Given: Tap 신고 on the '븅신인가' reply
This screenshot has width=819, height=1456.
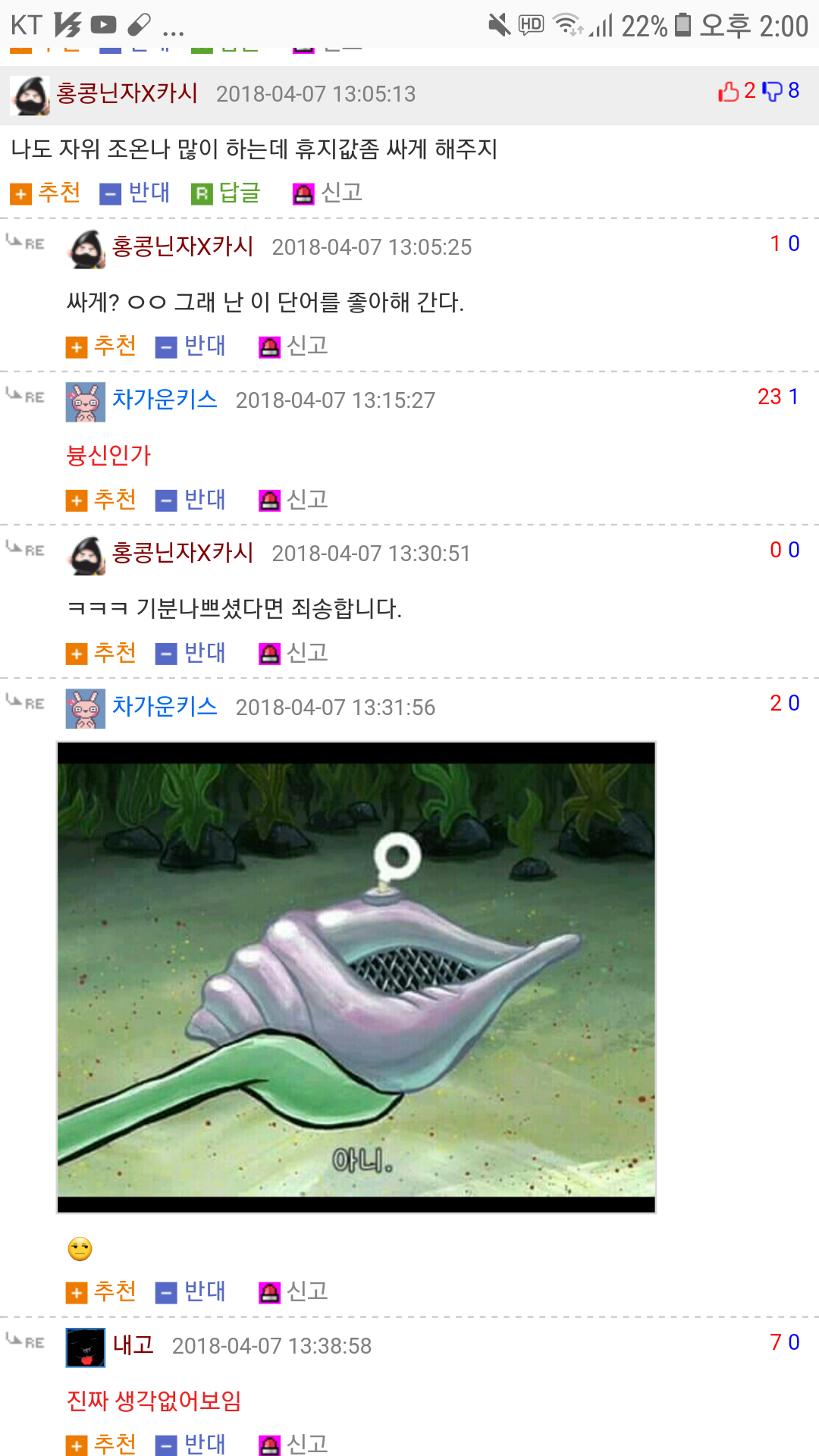Looking at the screenshot, I should coord(293,500).
